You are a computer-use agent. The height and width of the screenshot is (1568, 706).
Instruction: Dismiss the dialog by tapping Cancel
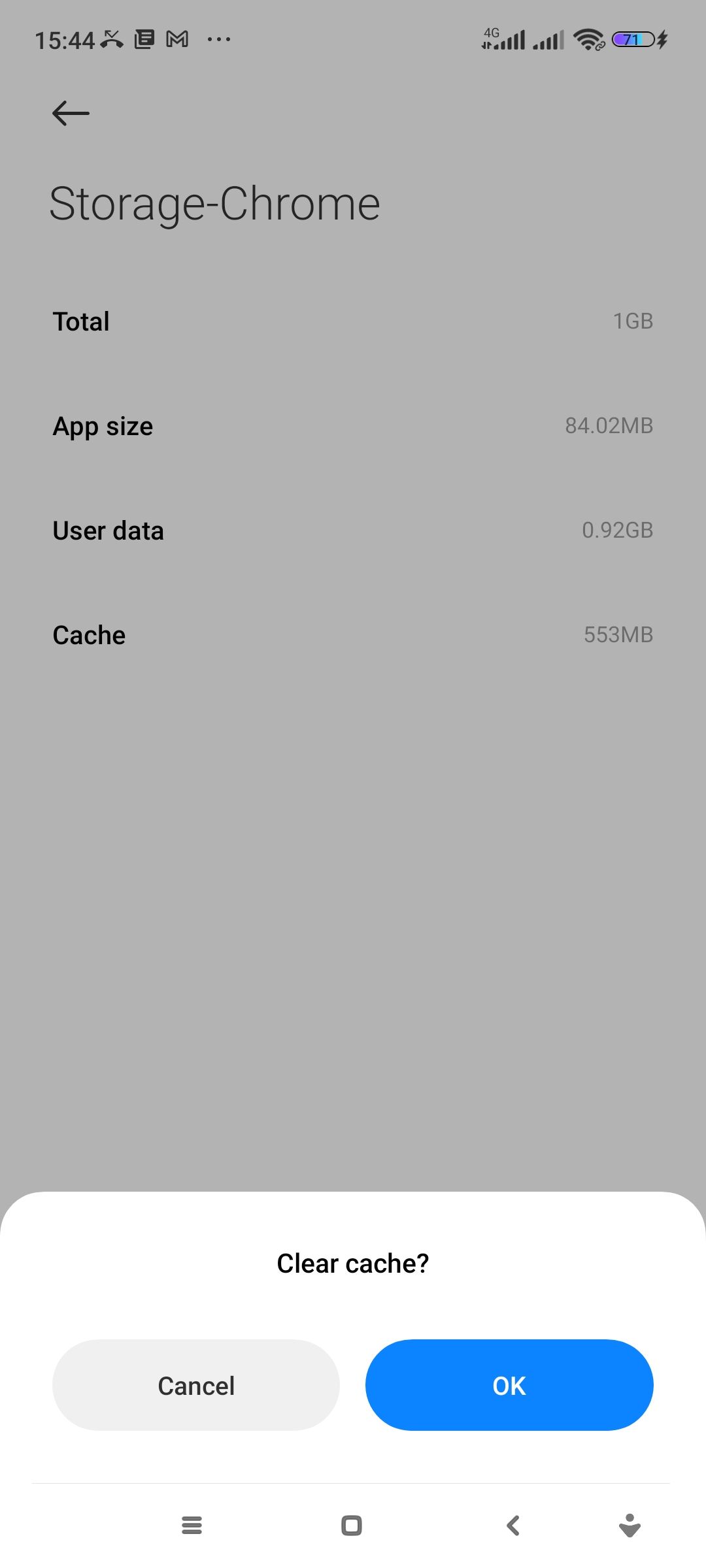195,1385
